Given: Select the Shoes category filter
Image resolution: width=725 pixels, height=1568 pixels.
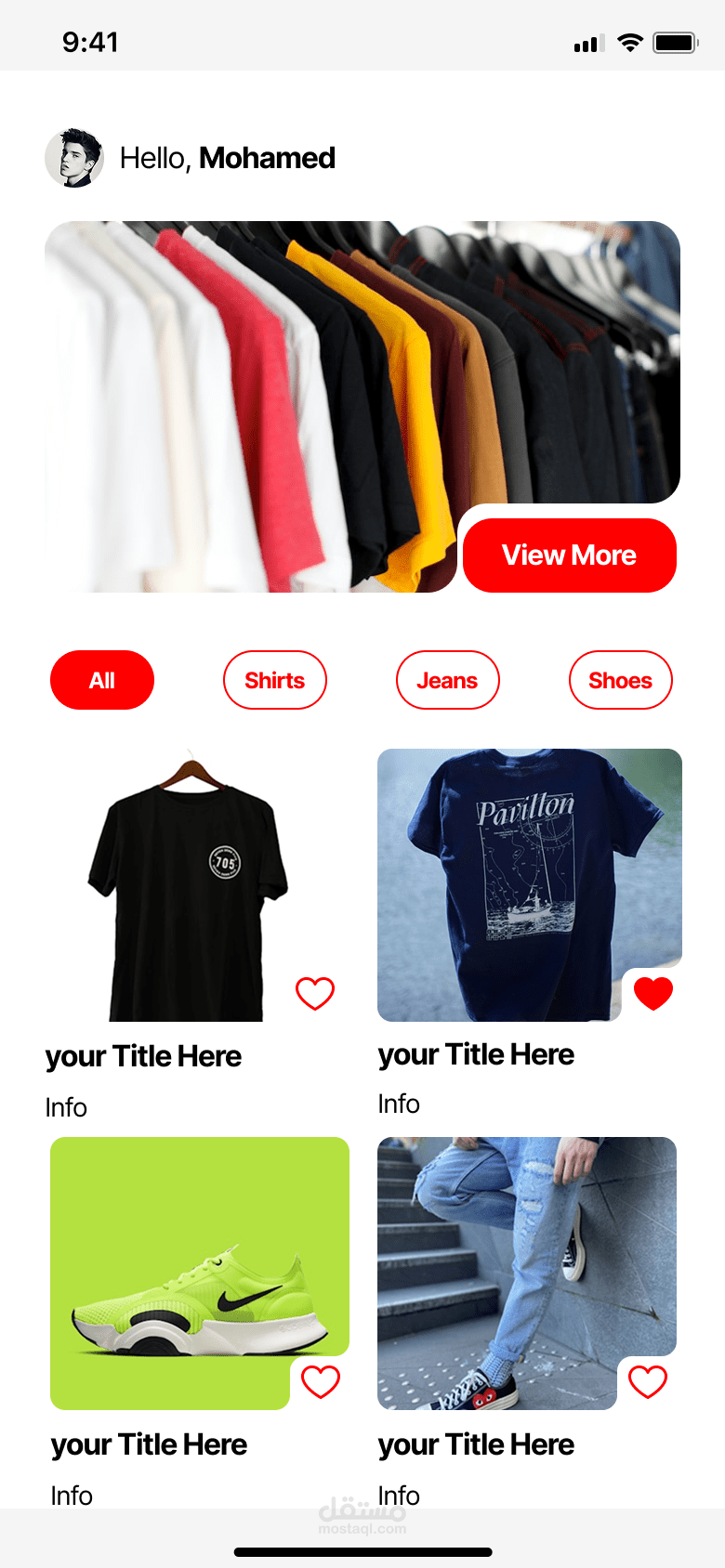Looking at the screenshot, I should 621,680.
